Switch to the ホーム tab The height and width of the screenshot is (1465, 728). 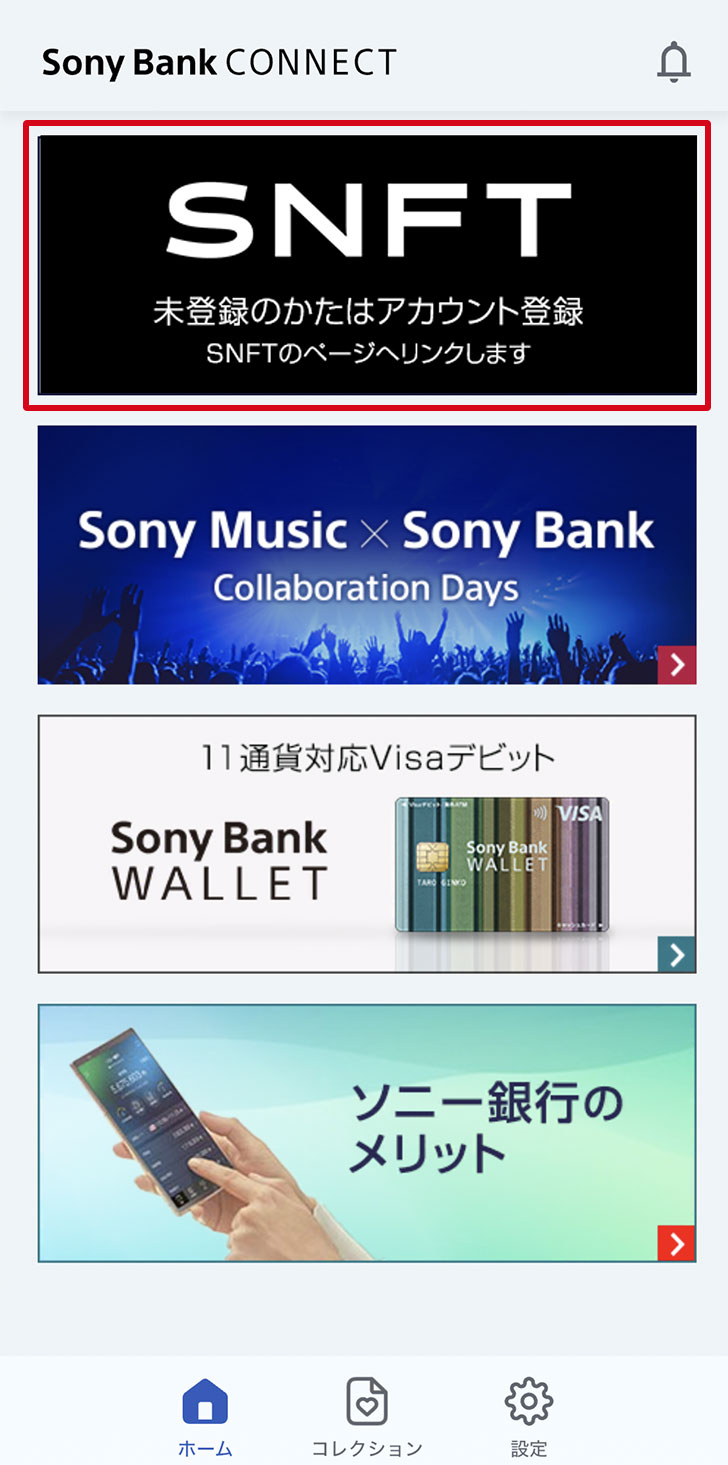tap(205, 1415)
